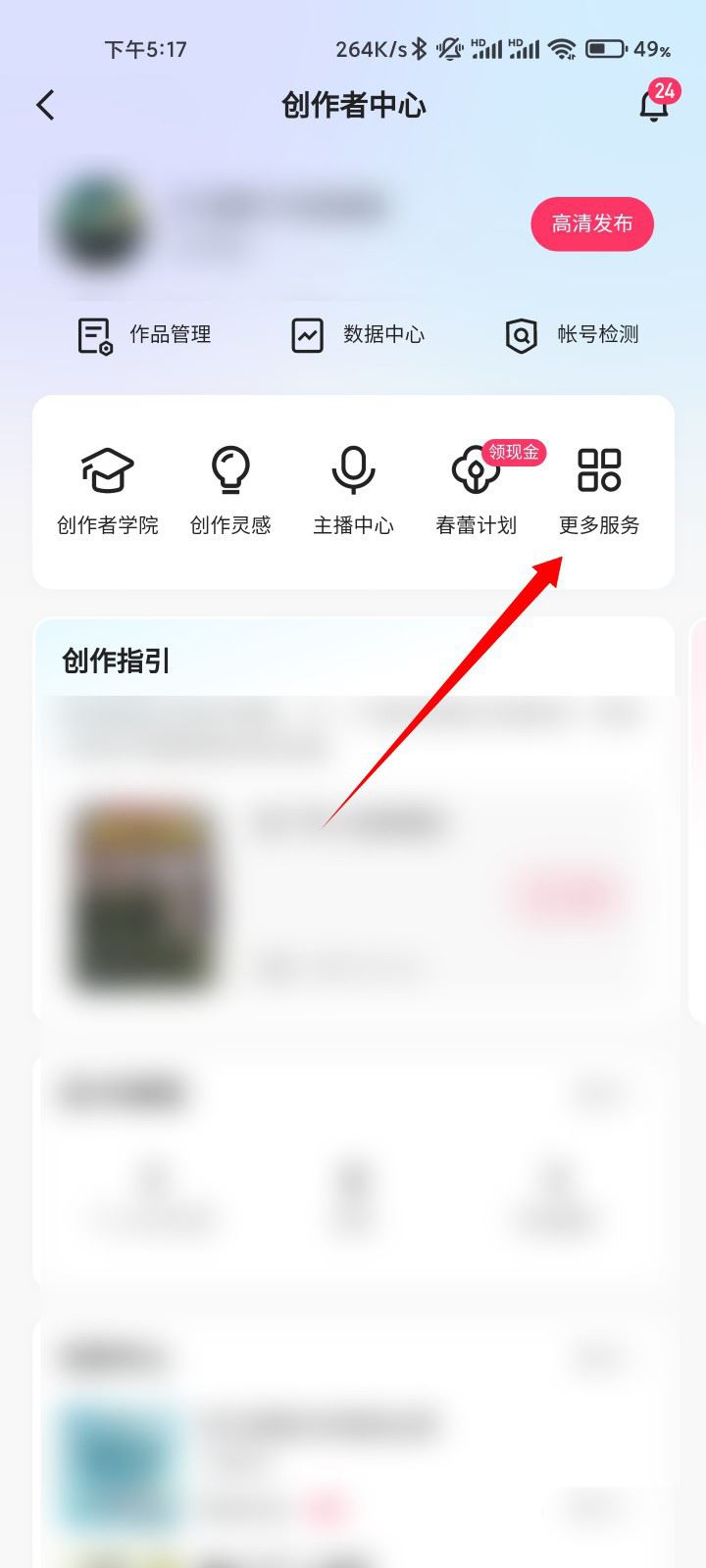Go back from the creator center
Viewport: 706px width, 1568px height.
[x=46, y=105]
